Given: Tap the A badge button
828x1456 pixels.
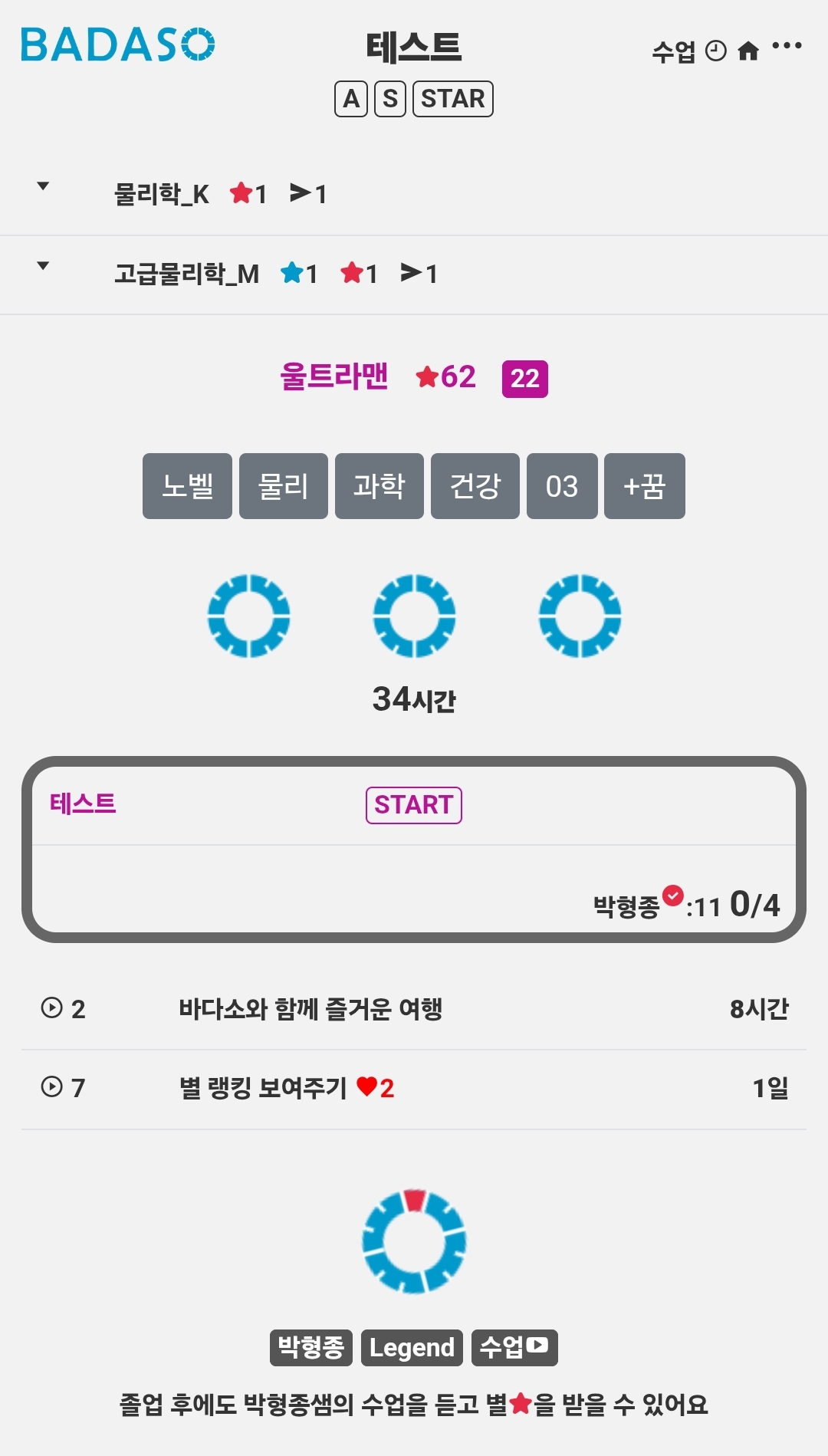Looking at the screenshot, I should tap(351, 99).
